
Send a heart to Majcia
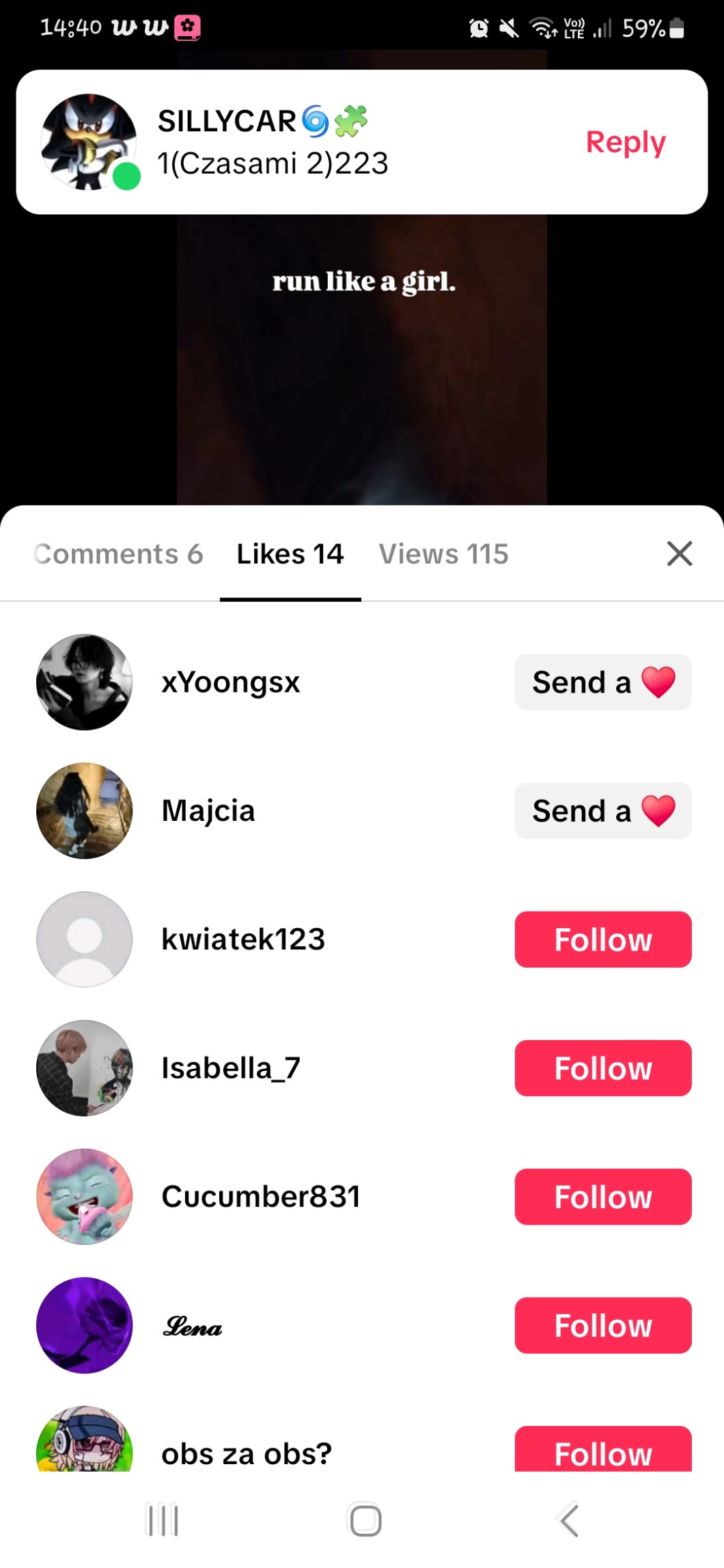(602, 811)
